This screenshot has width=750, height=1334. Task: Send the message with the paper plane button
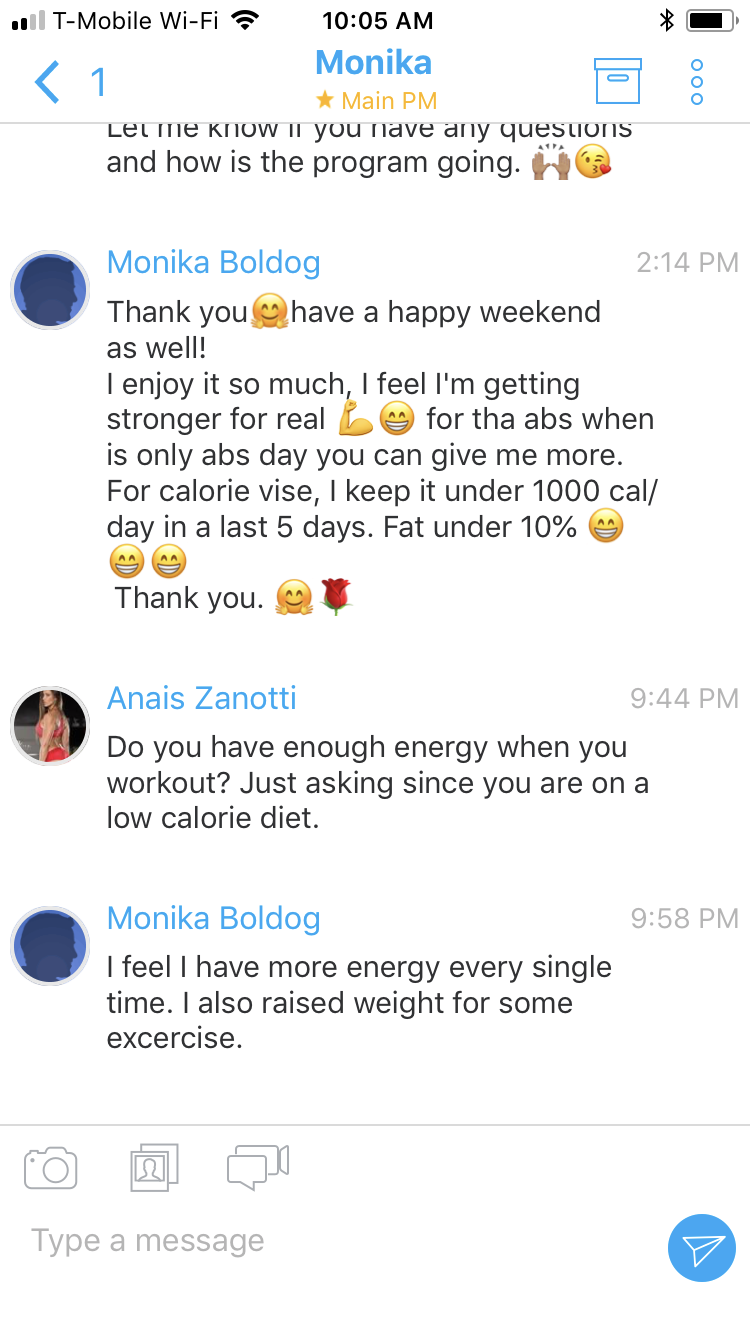pos(702,1247)
